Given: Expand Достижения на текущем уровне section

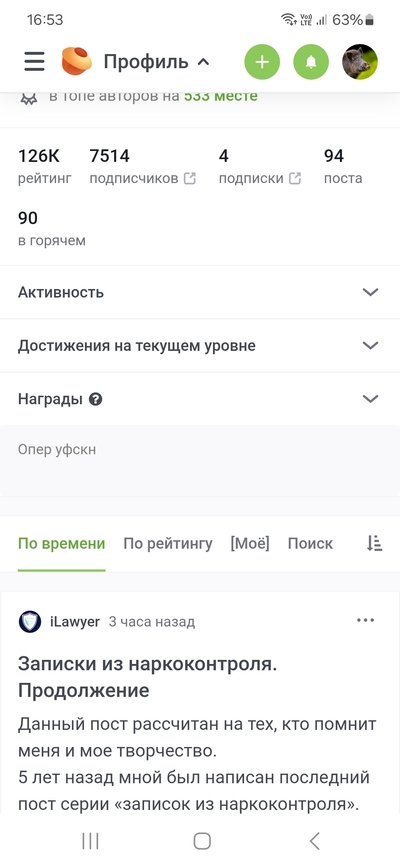Looking at the screenshot, I should click(200, 346).
